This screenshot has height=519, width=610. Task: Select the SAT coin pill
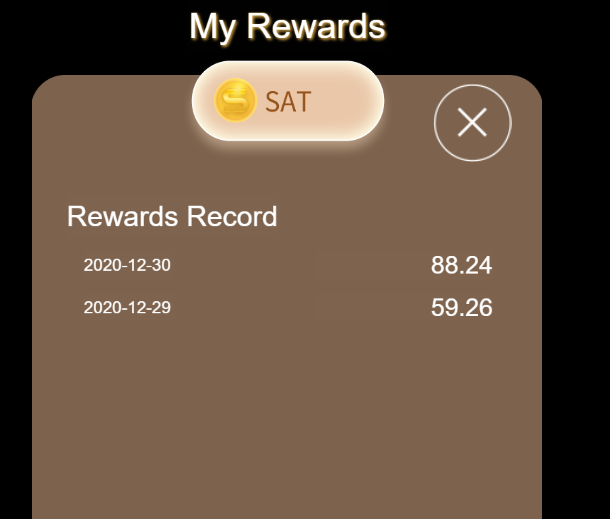click(x=288, y=101)
